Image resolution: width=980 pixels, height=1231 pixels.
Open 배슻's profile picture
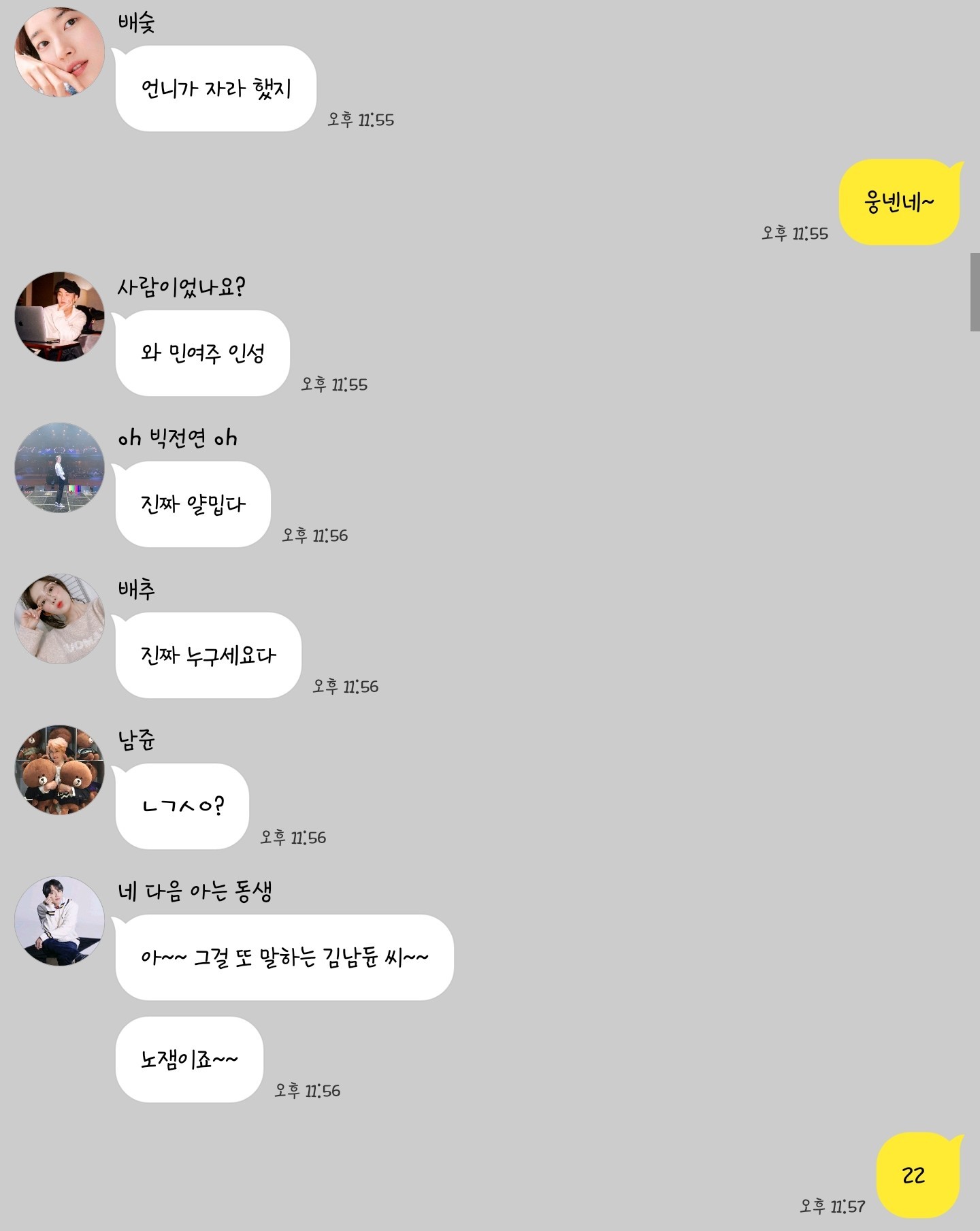point(60,52)
